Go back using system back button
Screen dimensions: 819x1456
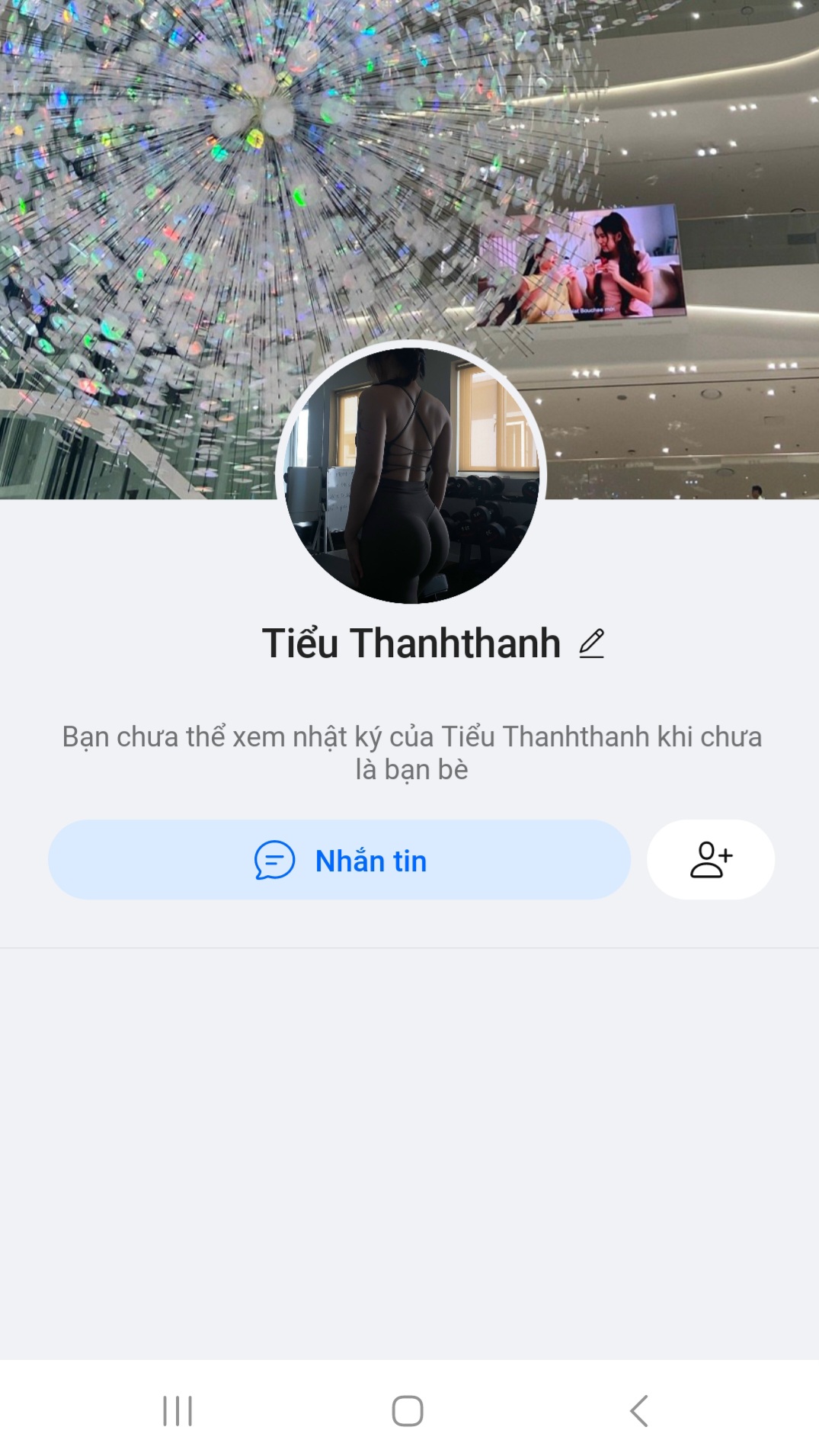click(638, 1411)
